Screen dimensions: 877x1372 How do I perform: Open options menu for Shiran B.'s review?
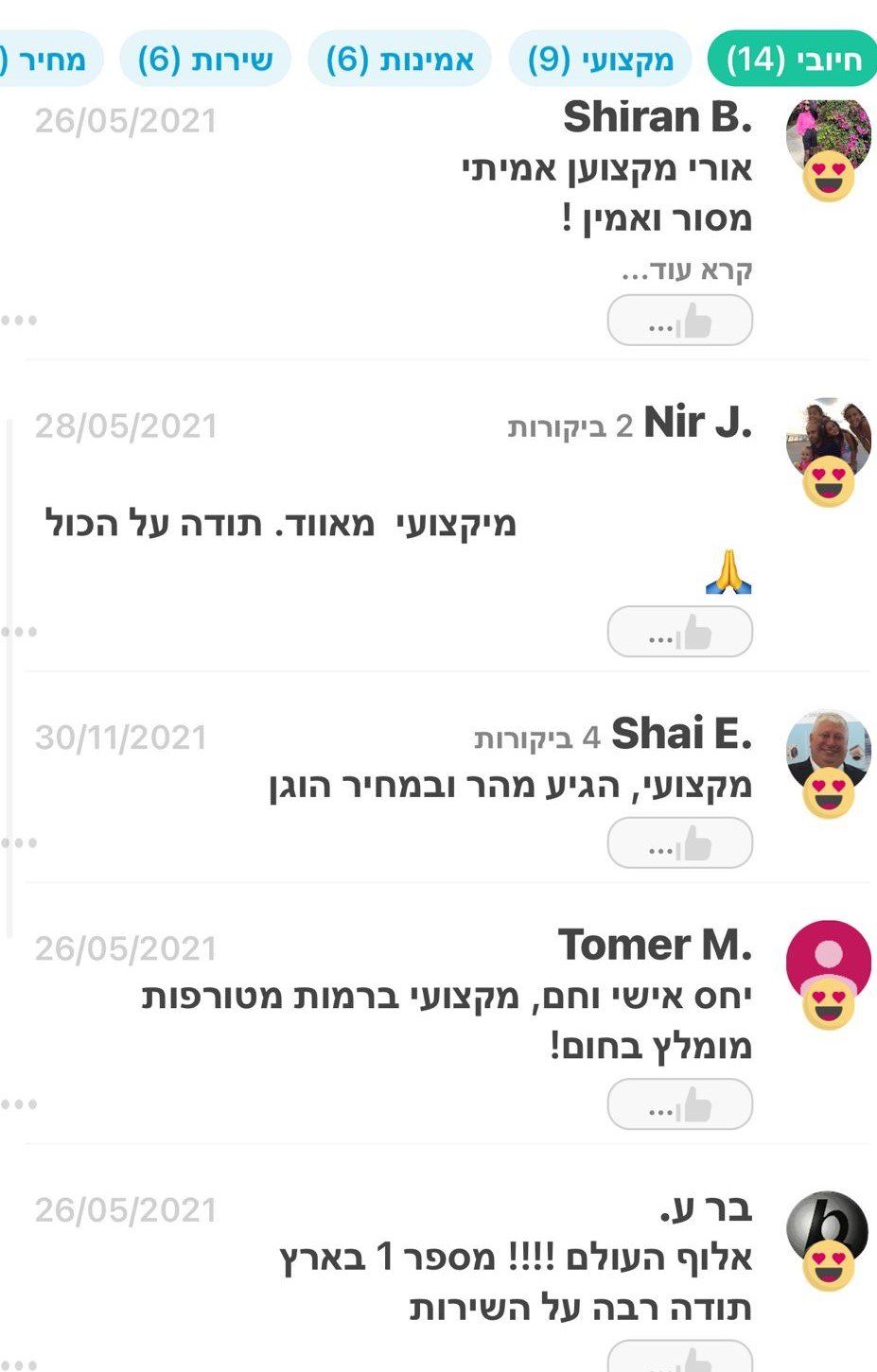pos(19,321)
